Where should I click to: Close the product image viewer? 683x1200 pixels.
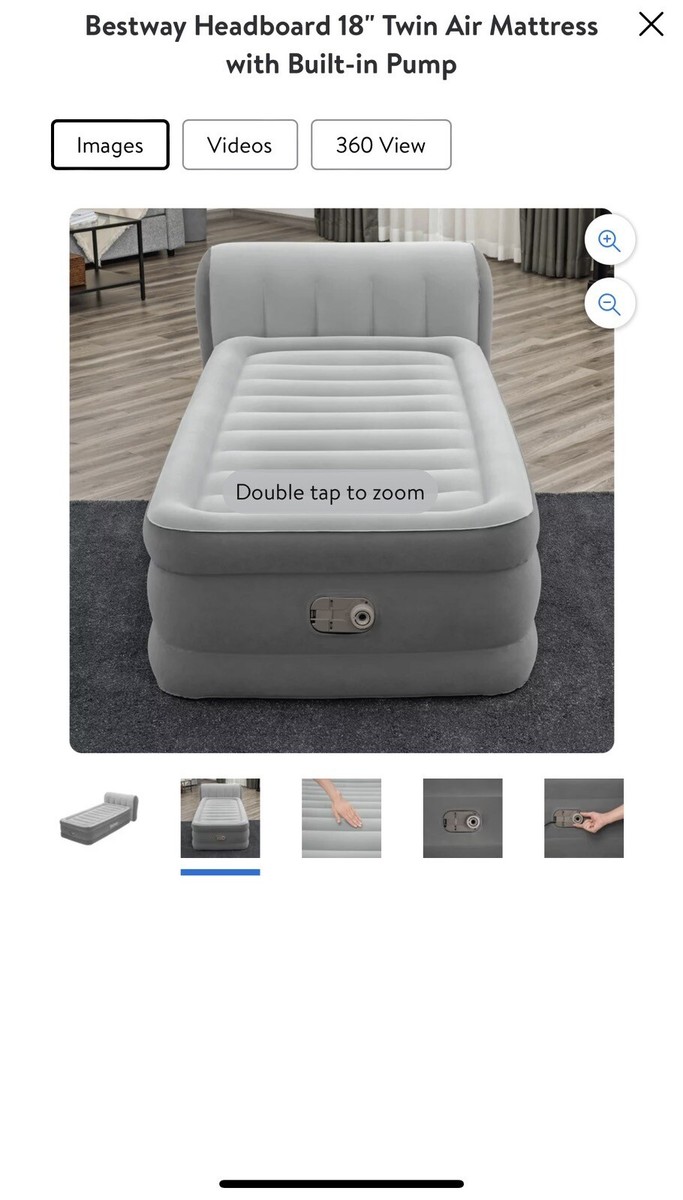click(651, 24)
